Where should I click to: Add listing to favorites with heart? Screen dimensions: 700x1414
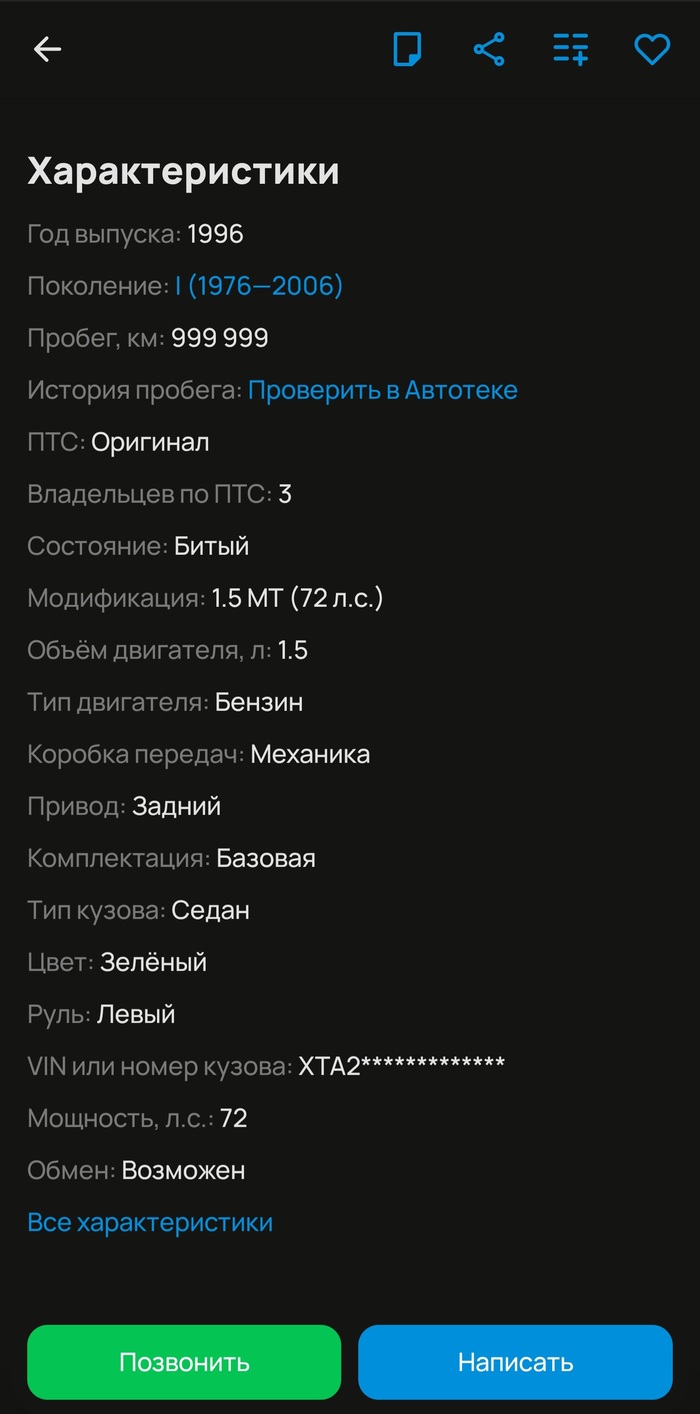pyautogui.click(x=652, y=49)
